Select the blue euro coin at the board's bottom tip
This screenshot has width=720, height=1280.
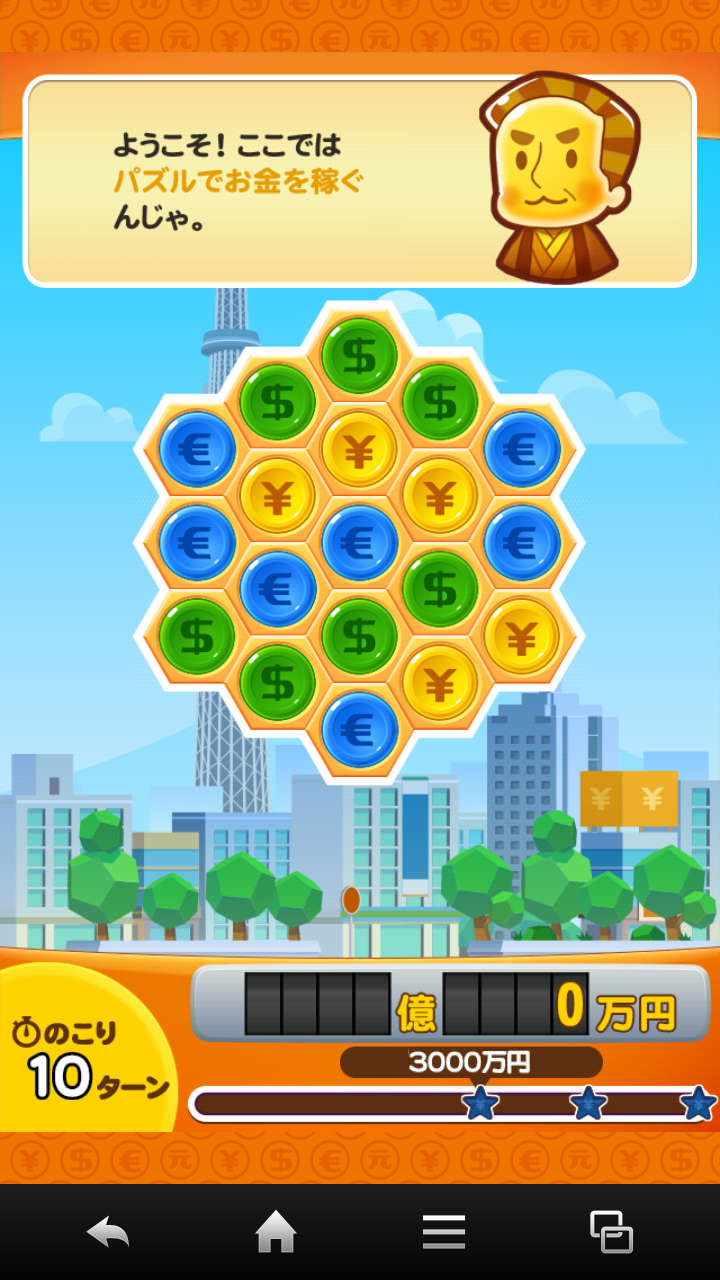click(360, 729)
